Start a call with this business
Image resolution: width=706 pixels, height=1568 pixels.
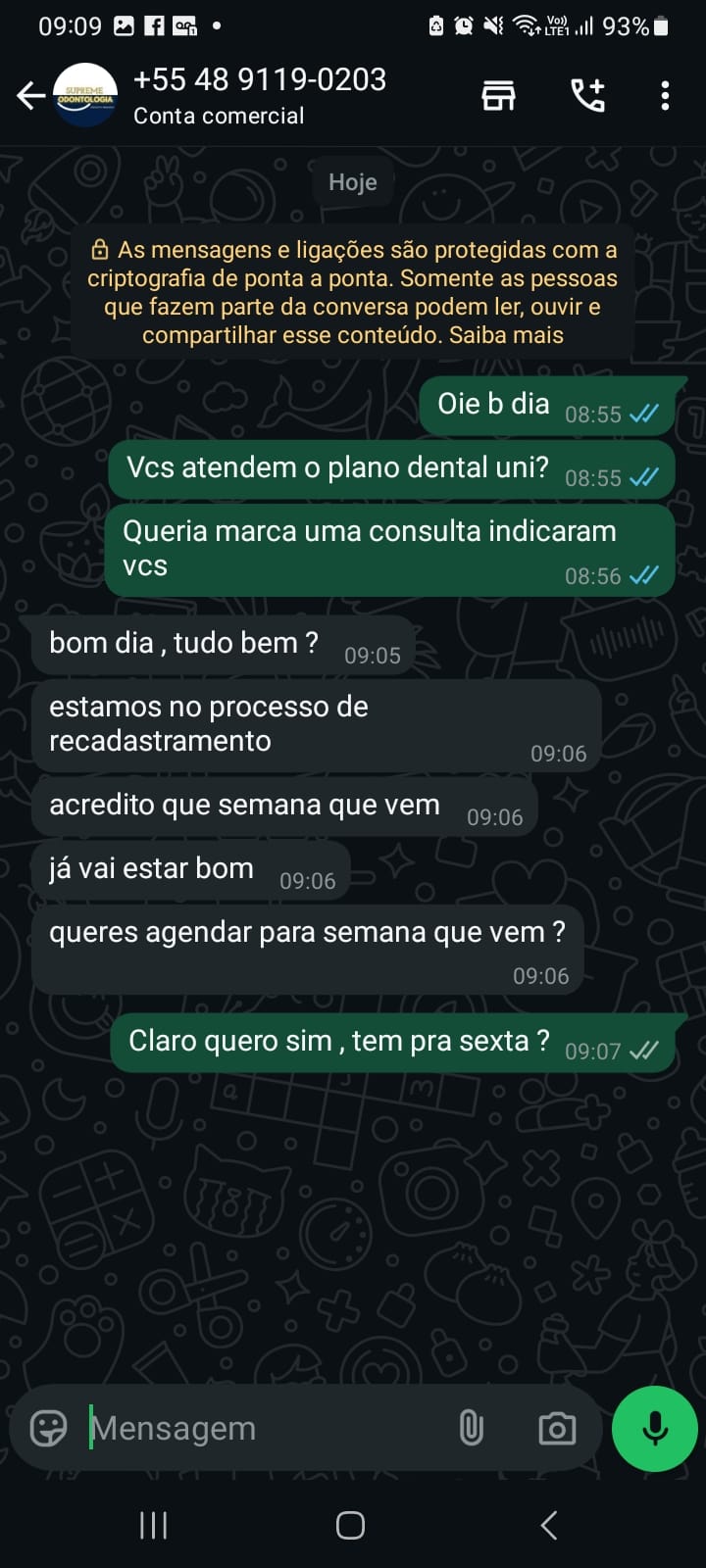pyautogui.click(x=587, y=96)
